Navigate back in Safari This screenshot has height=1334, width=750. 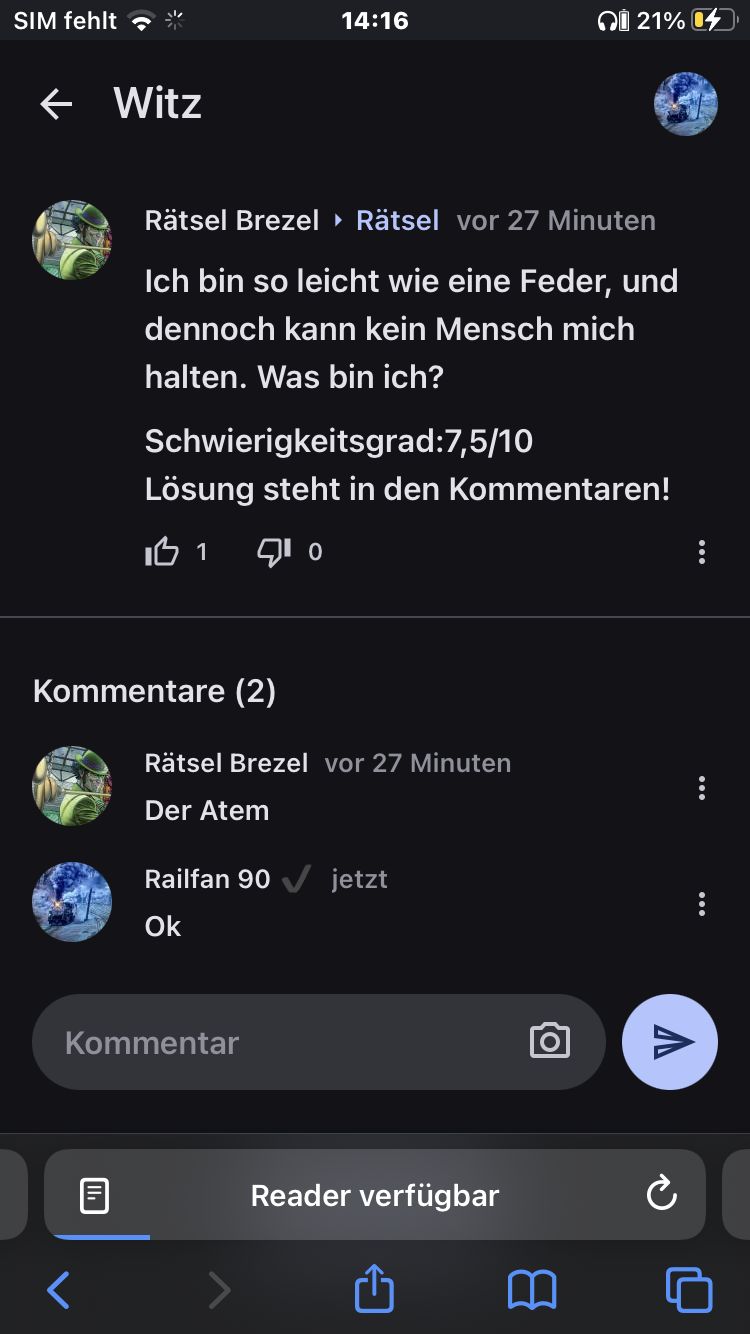[x=58, y=1290]
